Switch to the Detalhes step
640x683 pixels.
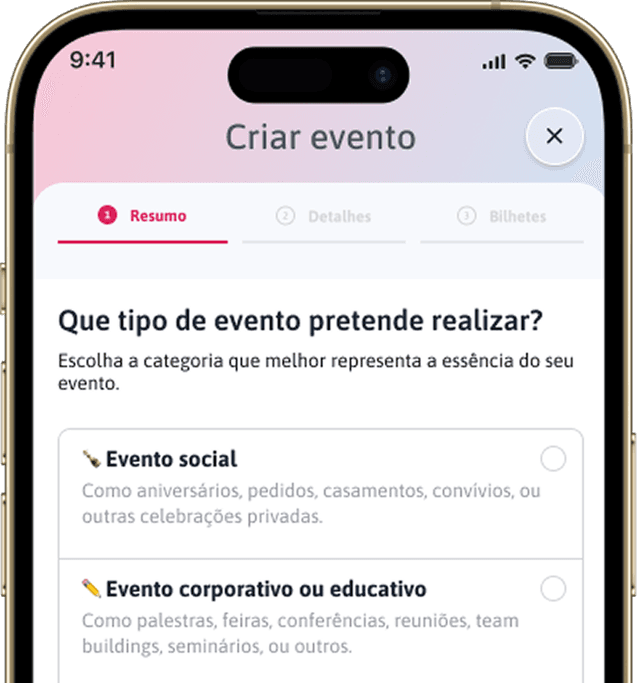point(323,216)
